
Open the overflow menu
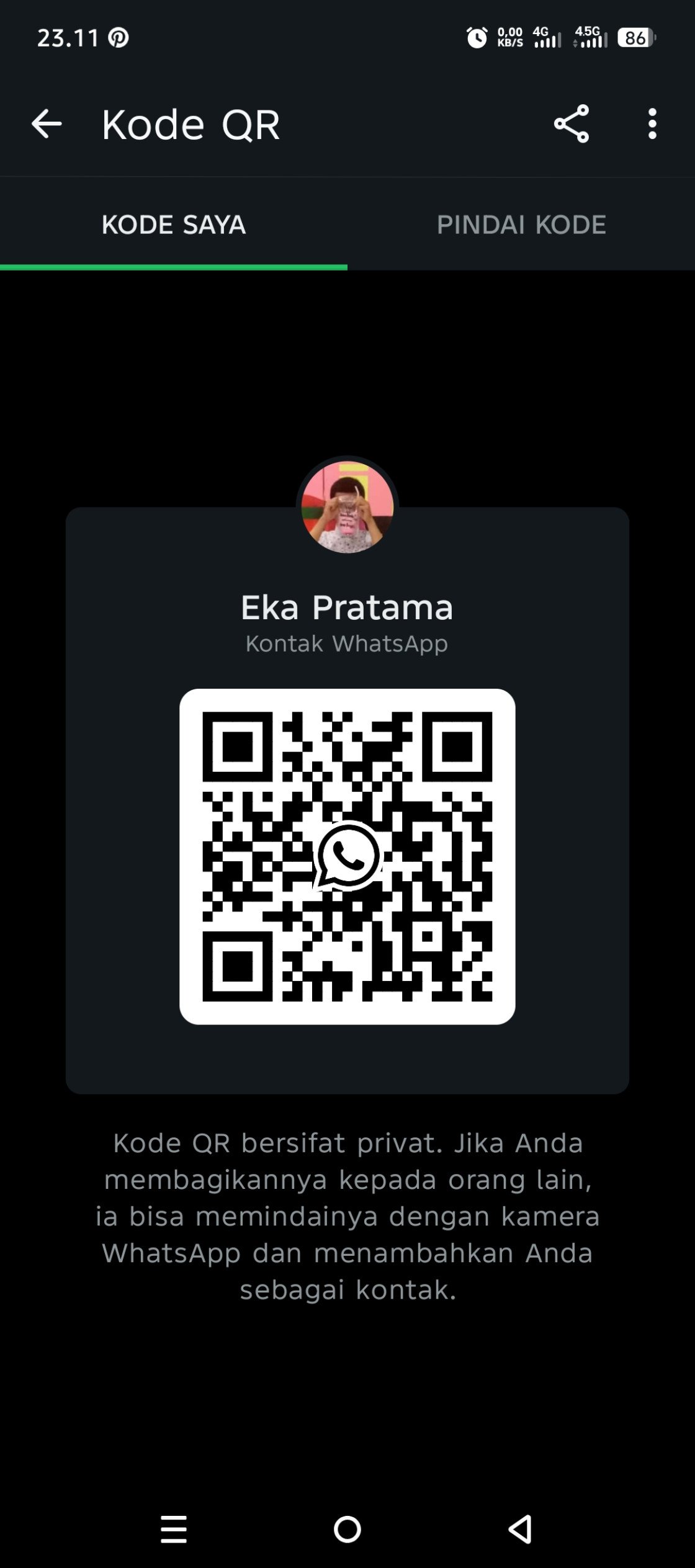pyautogui.click(x=652, y=124)
